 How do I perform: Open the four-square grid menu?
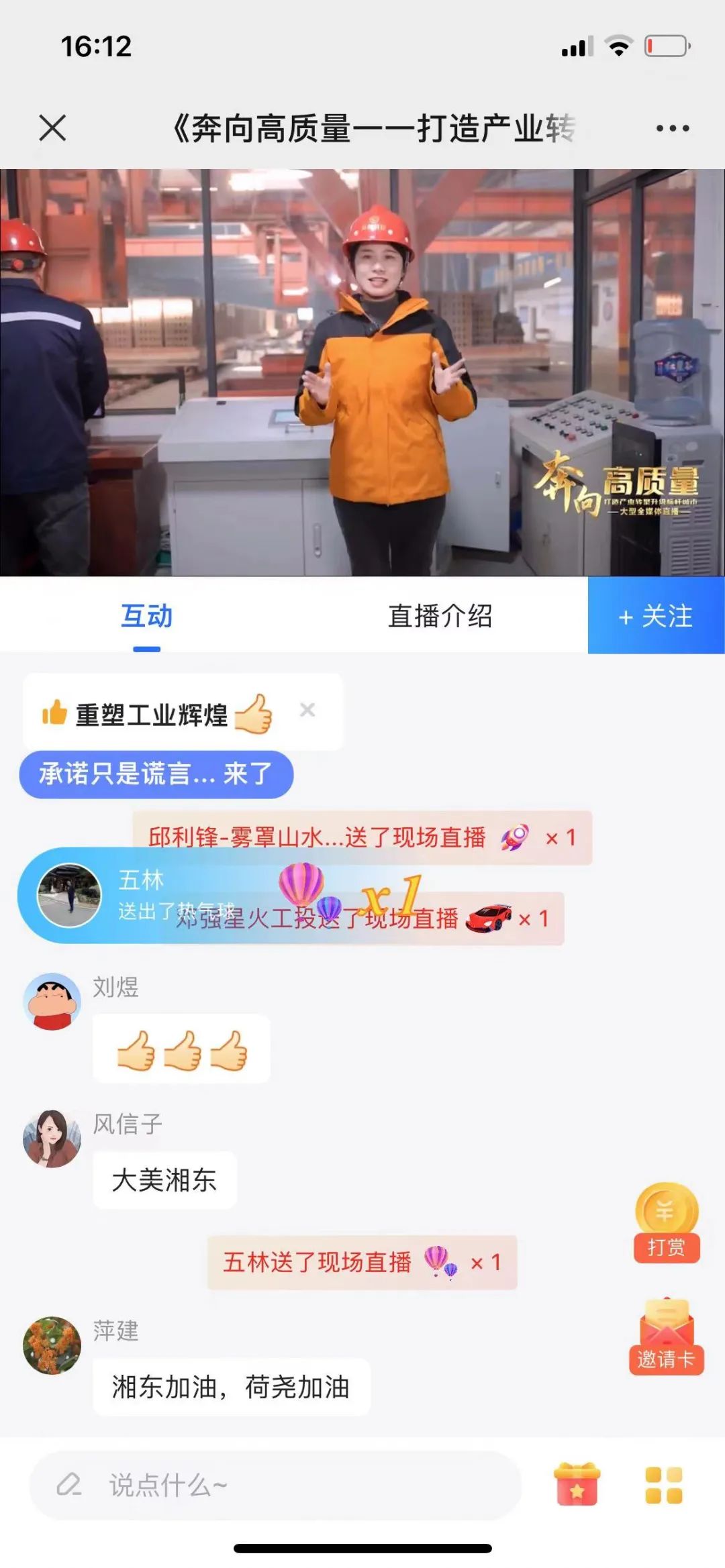tap(663, 1485)
